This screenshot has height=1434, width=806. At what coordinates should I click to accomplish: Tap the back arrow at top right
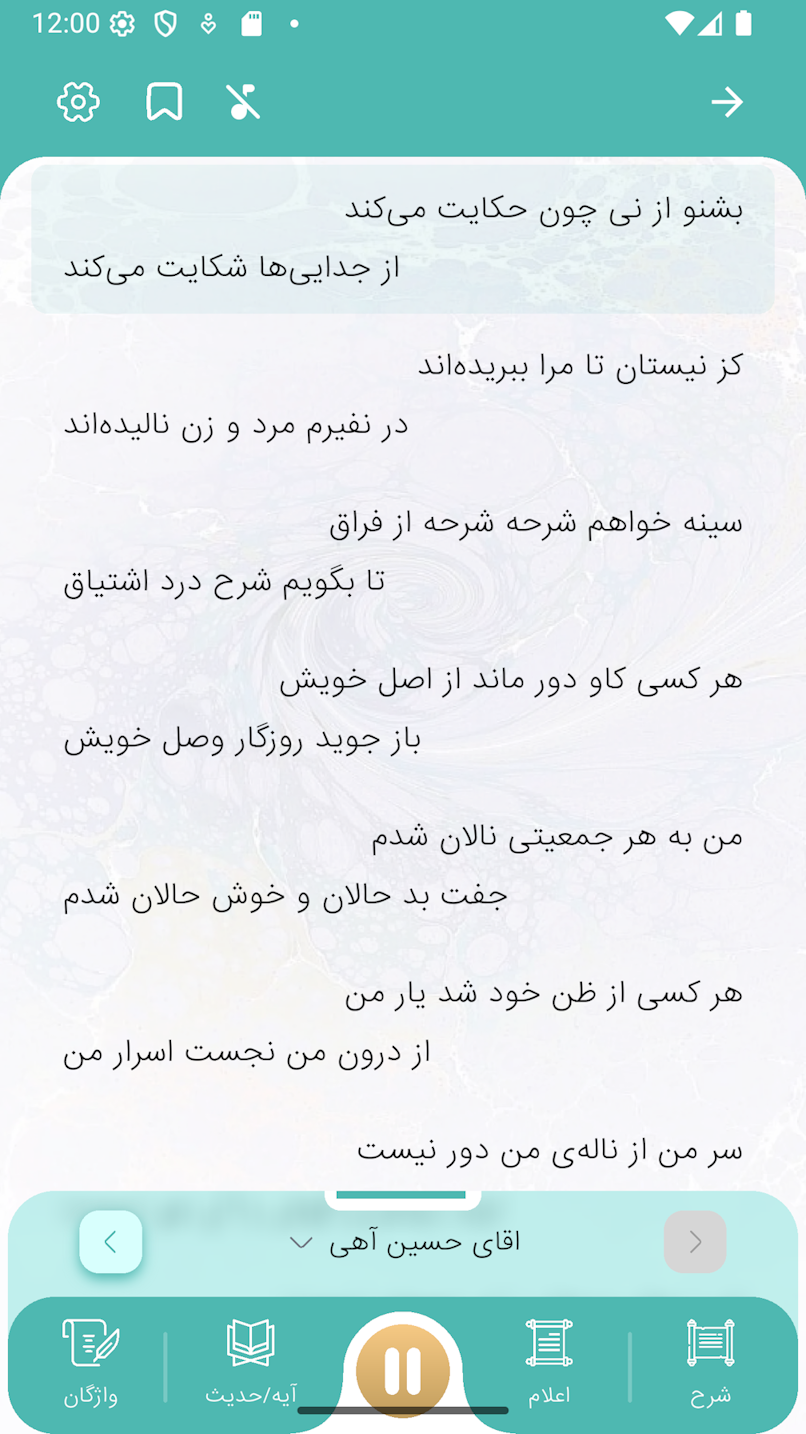pos(728,101)
